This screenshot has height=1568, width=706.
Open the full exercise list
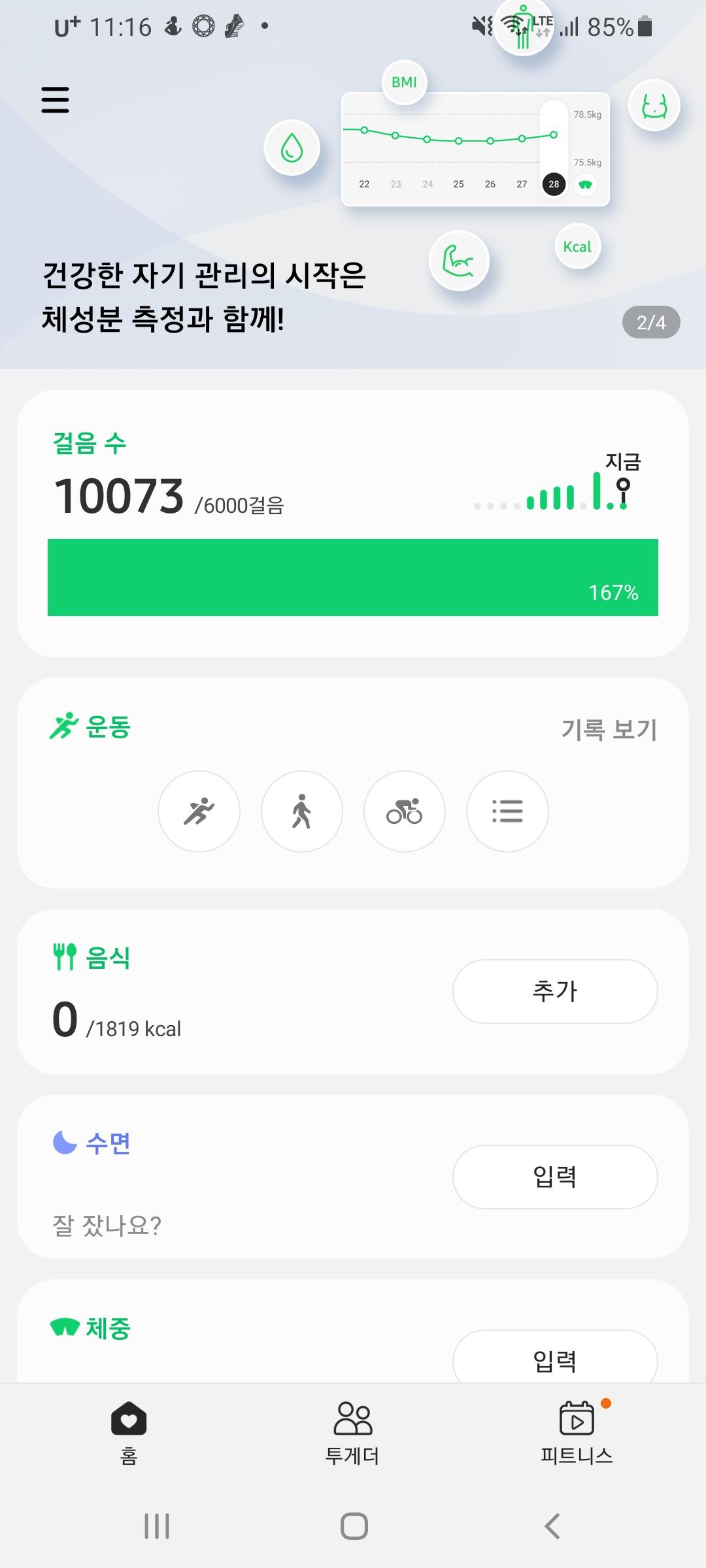tap(507, 811)
